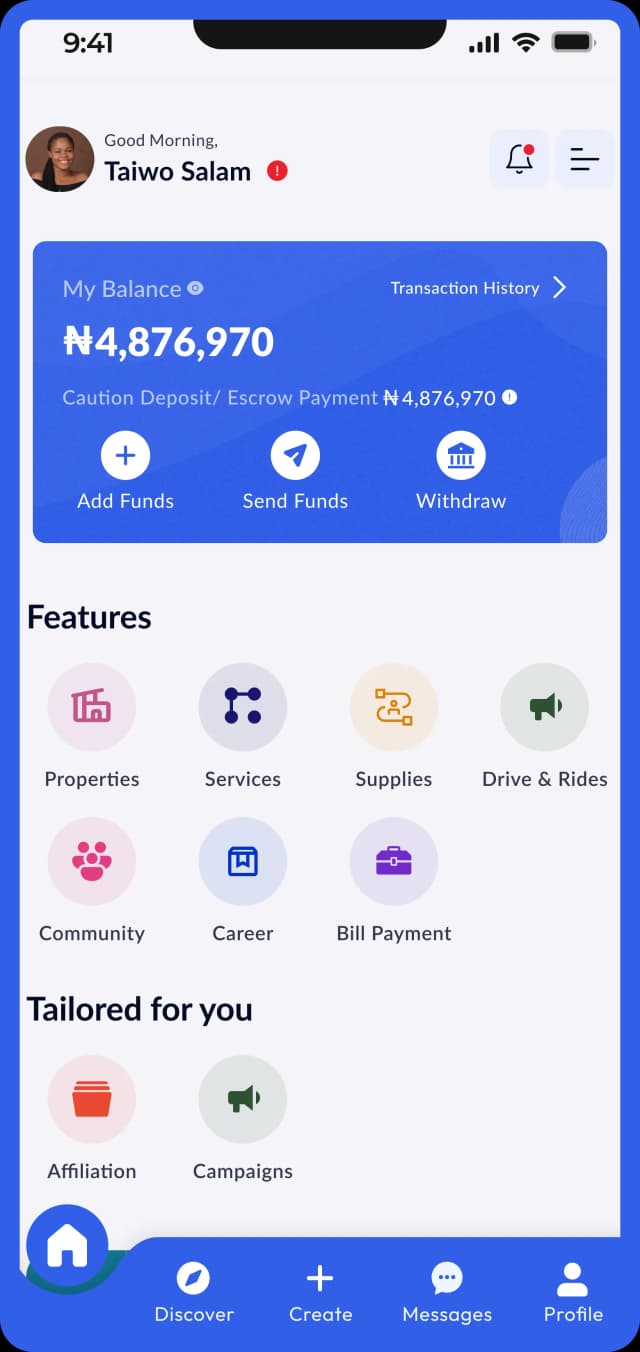Image resolution: width=640 pixels, height=1352 pixels.
Task: Withdraw money to bank
Action: 461,457
